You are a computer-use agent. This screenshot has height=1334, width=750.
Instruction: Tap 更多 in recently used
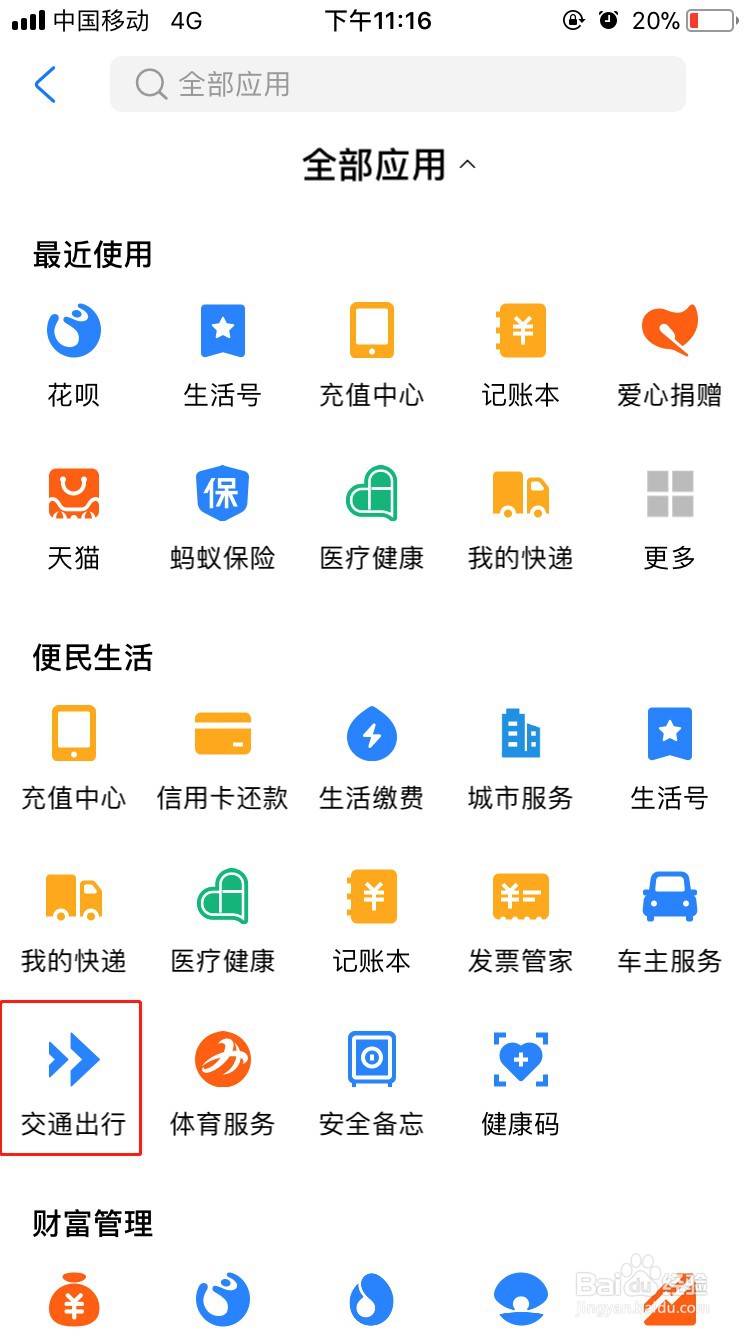tap(669, 518)
